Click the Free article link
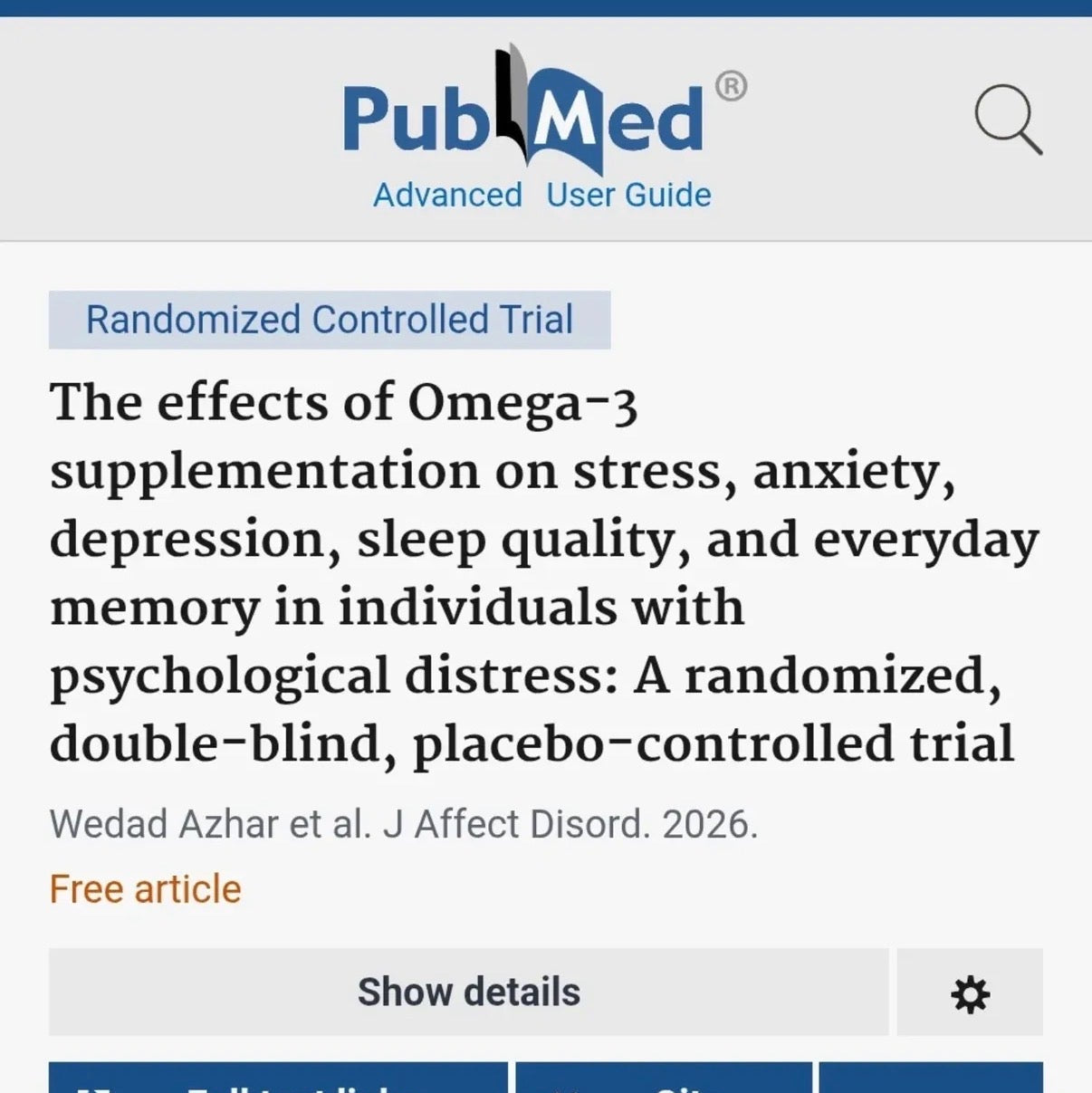1092x1093 pixels. [x=143, y=888]
